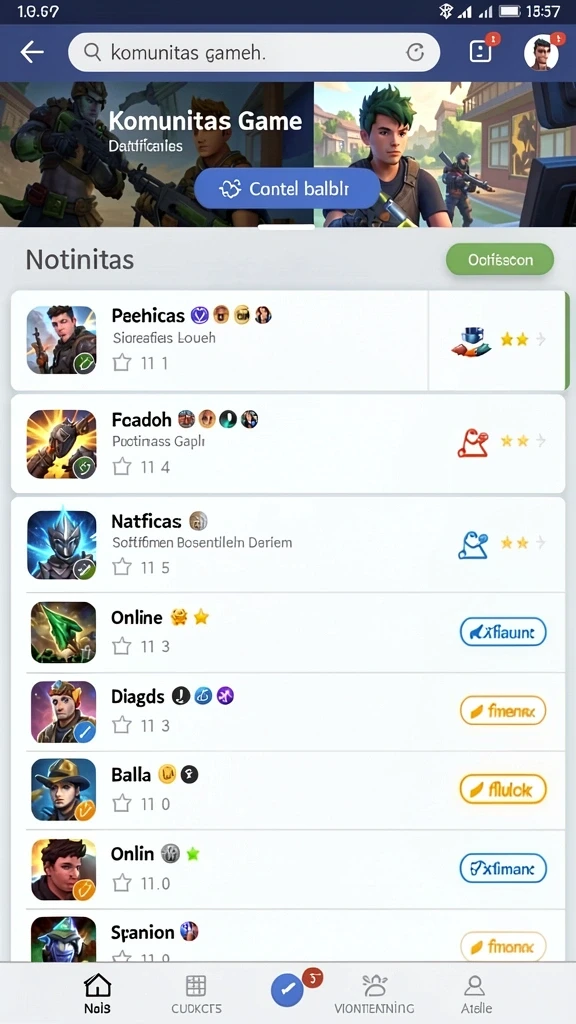Switch to the Atelle profile tab
This screenshot has height=1024, width=576.
[x=476, y=993]
